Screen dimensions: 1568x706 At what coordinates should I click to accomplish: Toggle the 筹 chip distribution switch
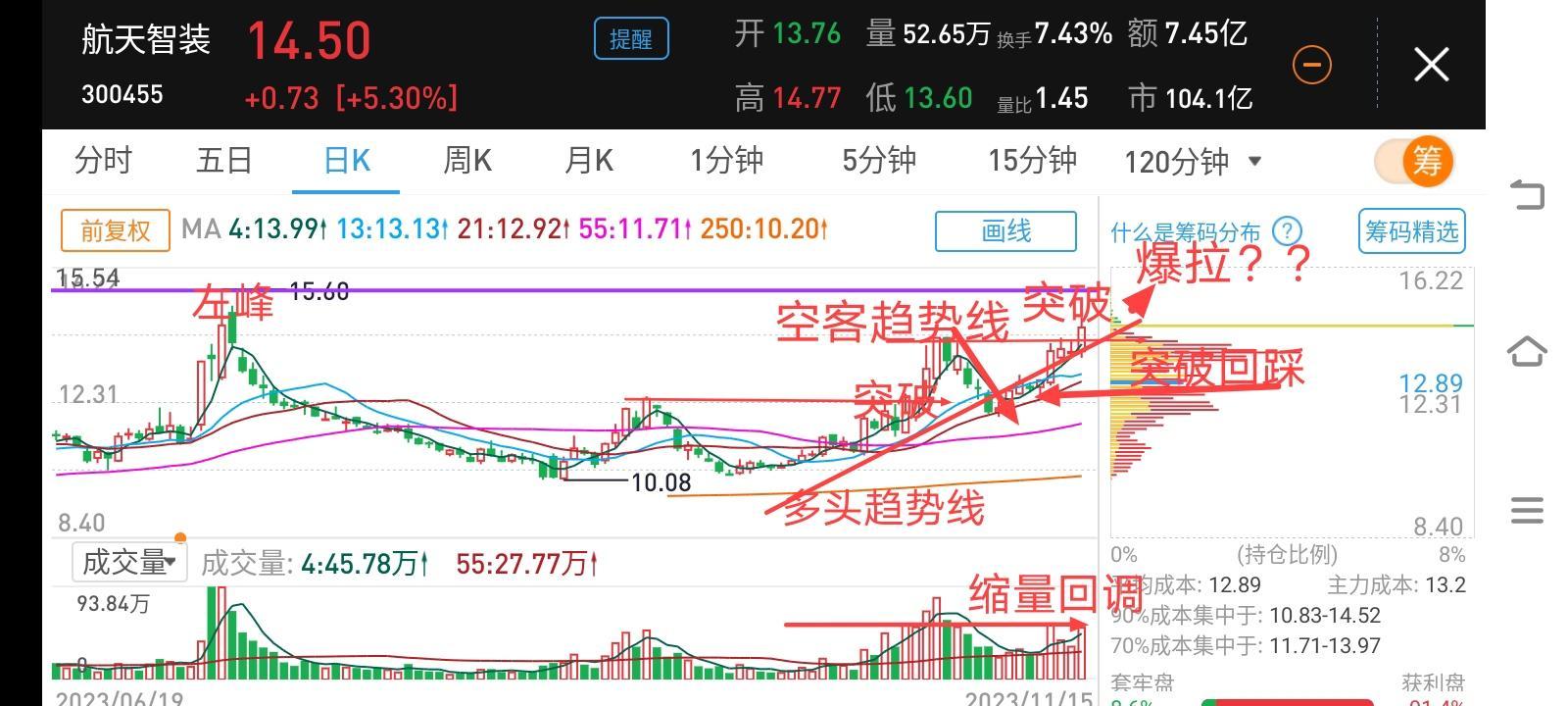[1414, 161]
